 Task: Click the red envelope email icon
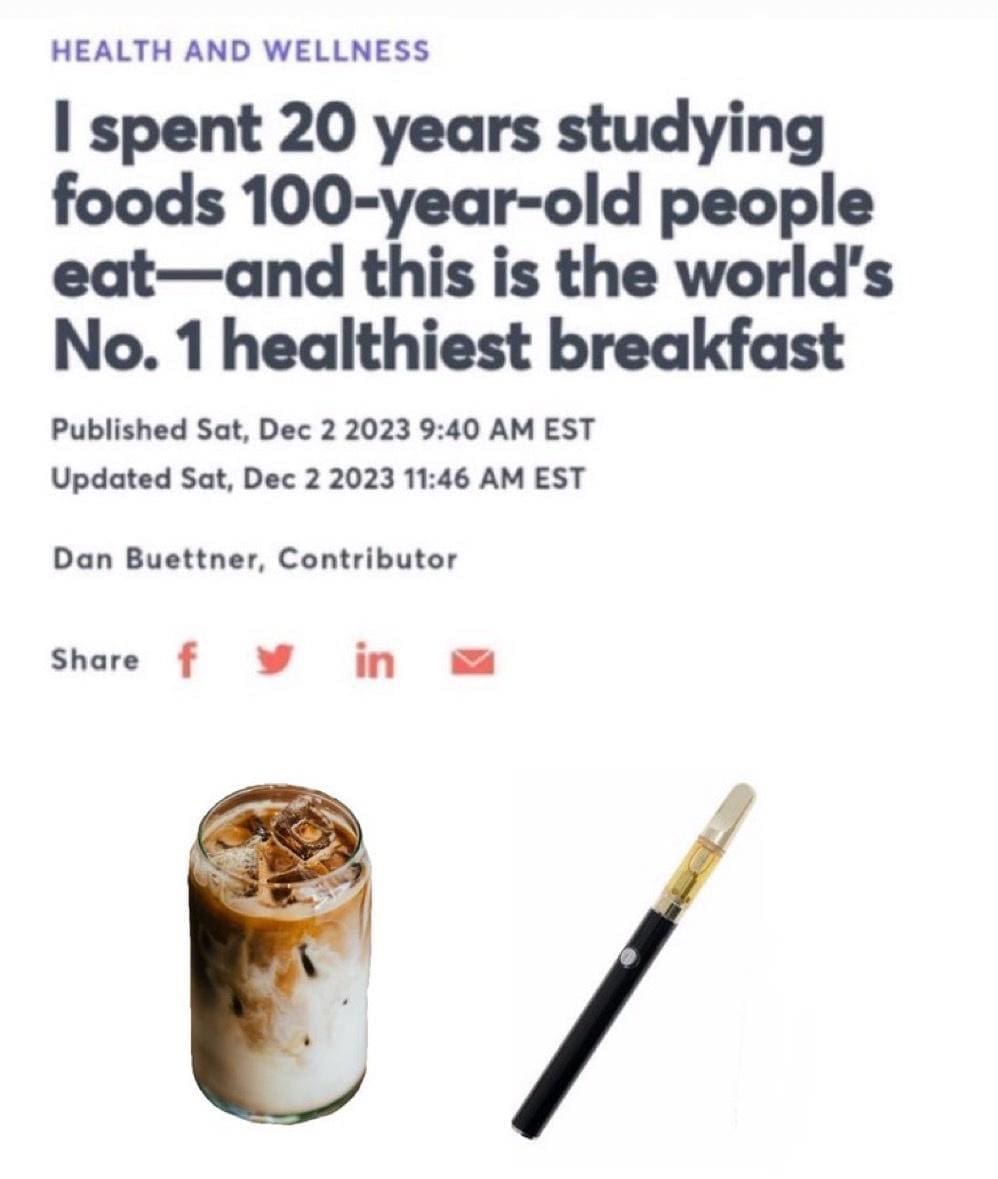coord(470,658)
